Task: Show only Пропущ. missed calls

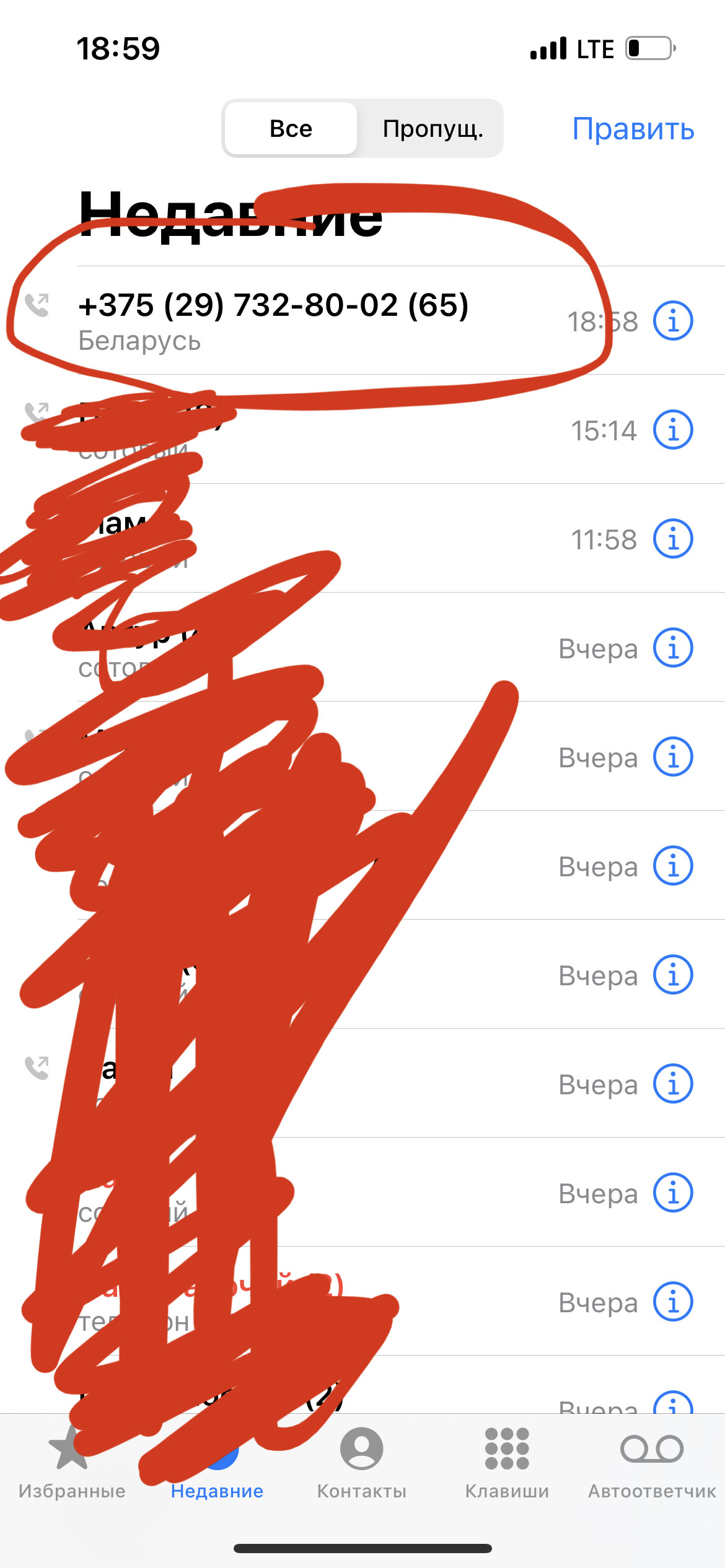Action: 433,128
